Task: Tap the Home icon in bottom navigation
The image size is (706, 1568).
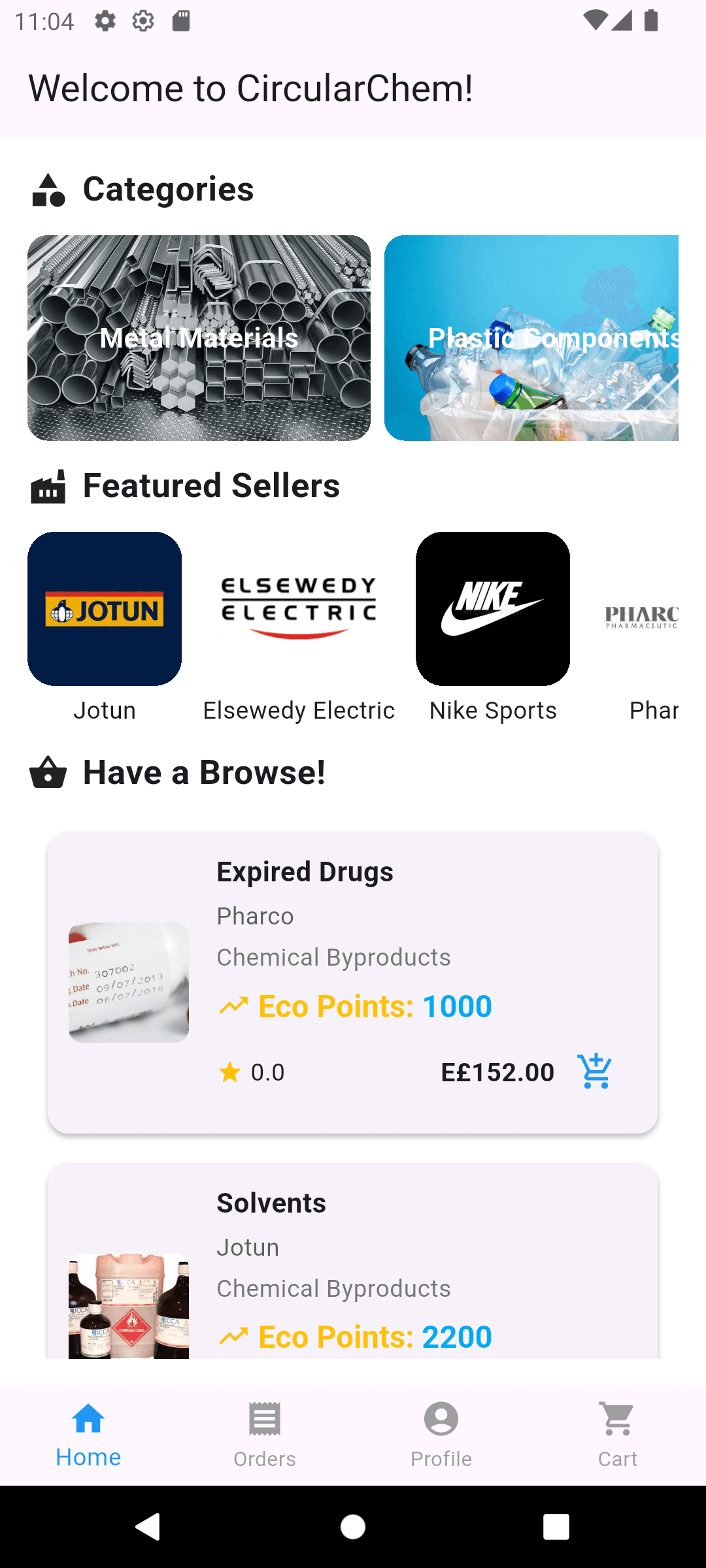Action: click(88, 1420)
